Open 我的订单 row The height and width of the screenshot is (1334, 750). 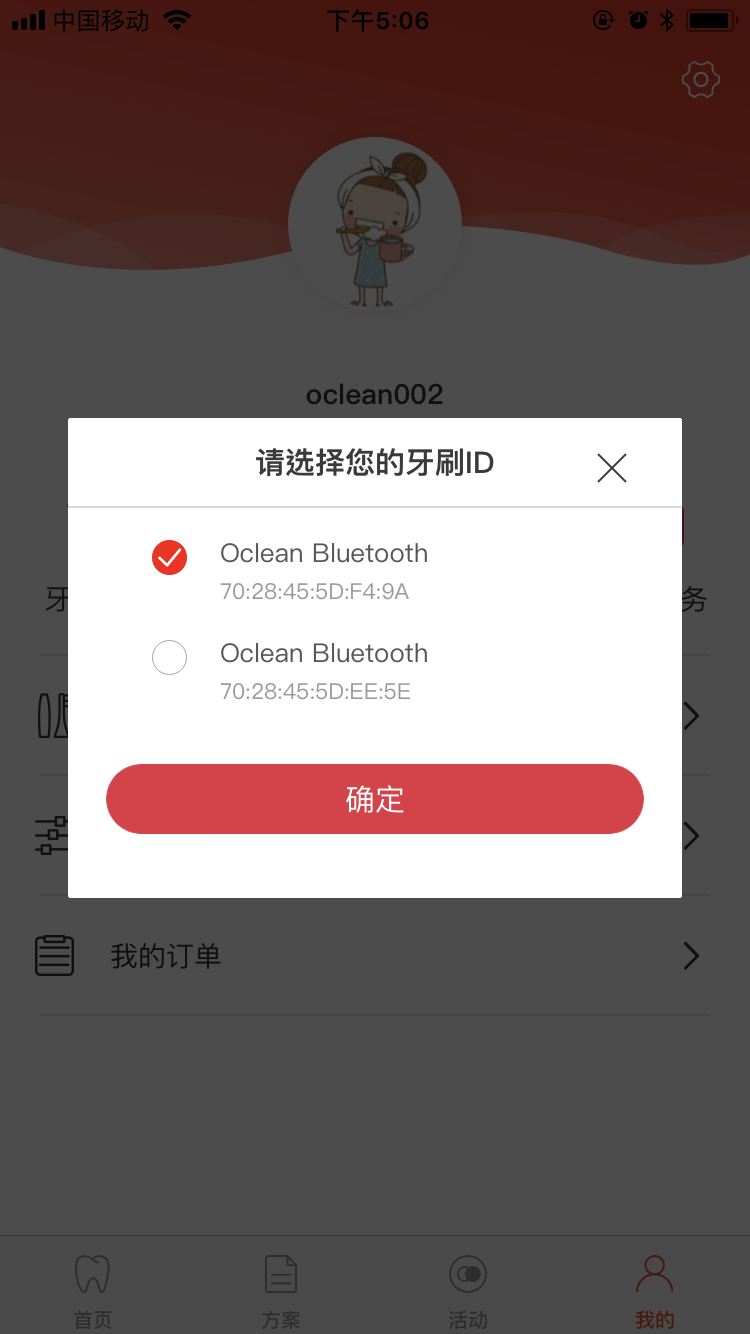pos(375,956)
